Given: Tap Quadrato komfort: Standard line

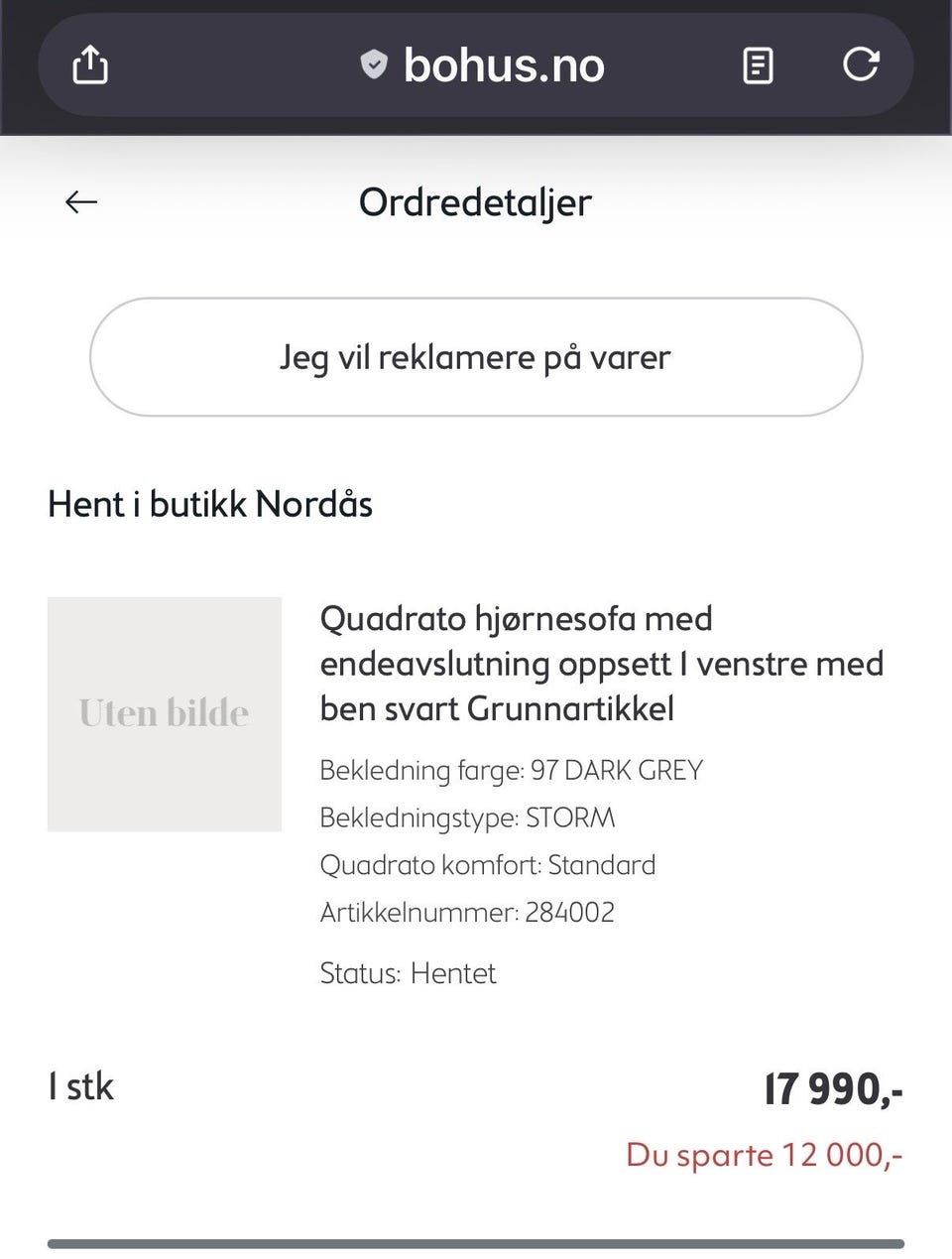Looking at the screenshot, I should tap(488, 864).
